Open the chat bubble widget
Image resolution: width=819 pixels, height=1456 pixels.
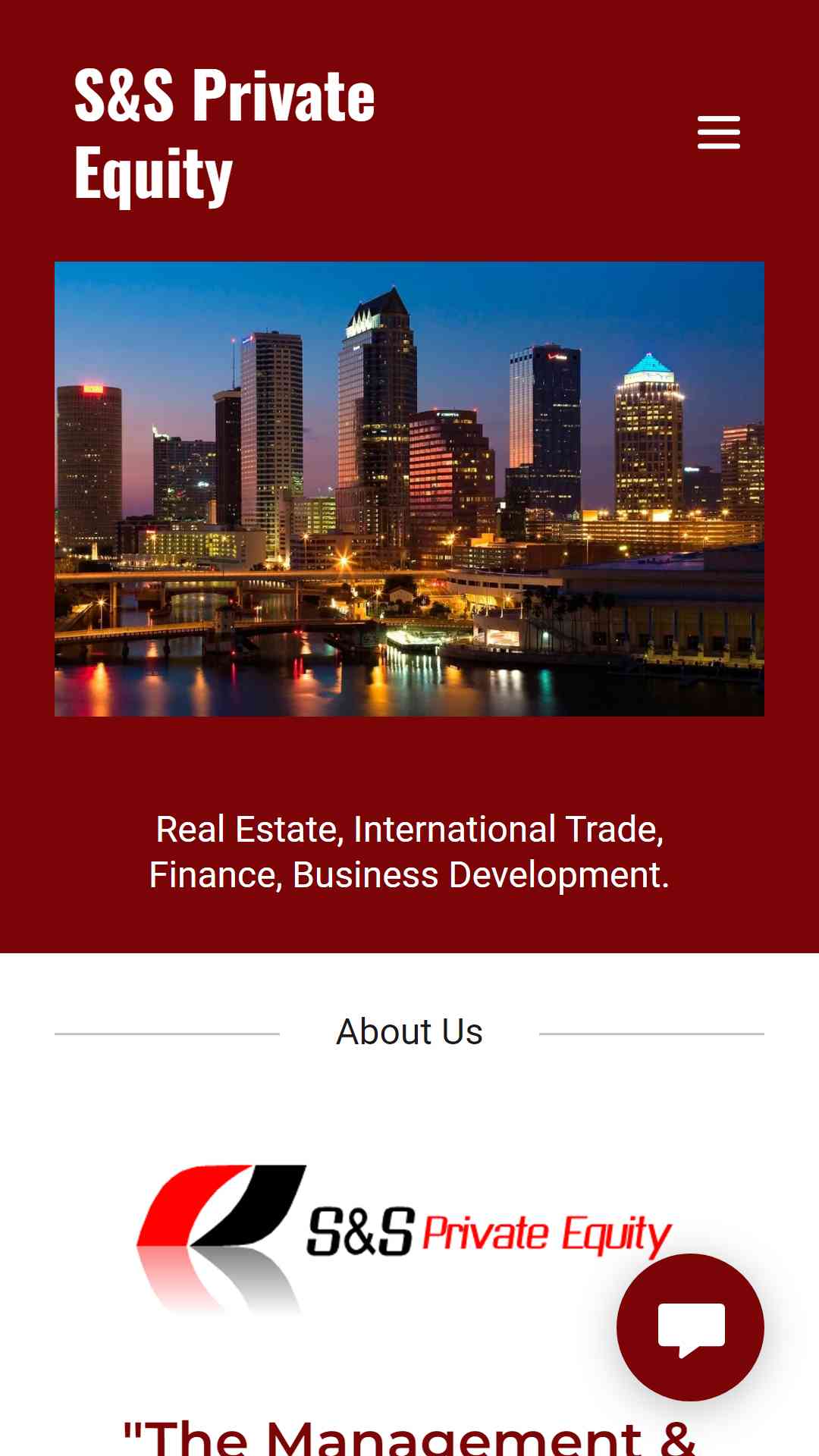[690, 1327]
